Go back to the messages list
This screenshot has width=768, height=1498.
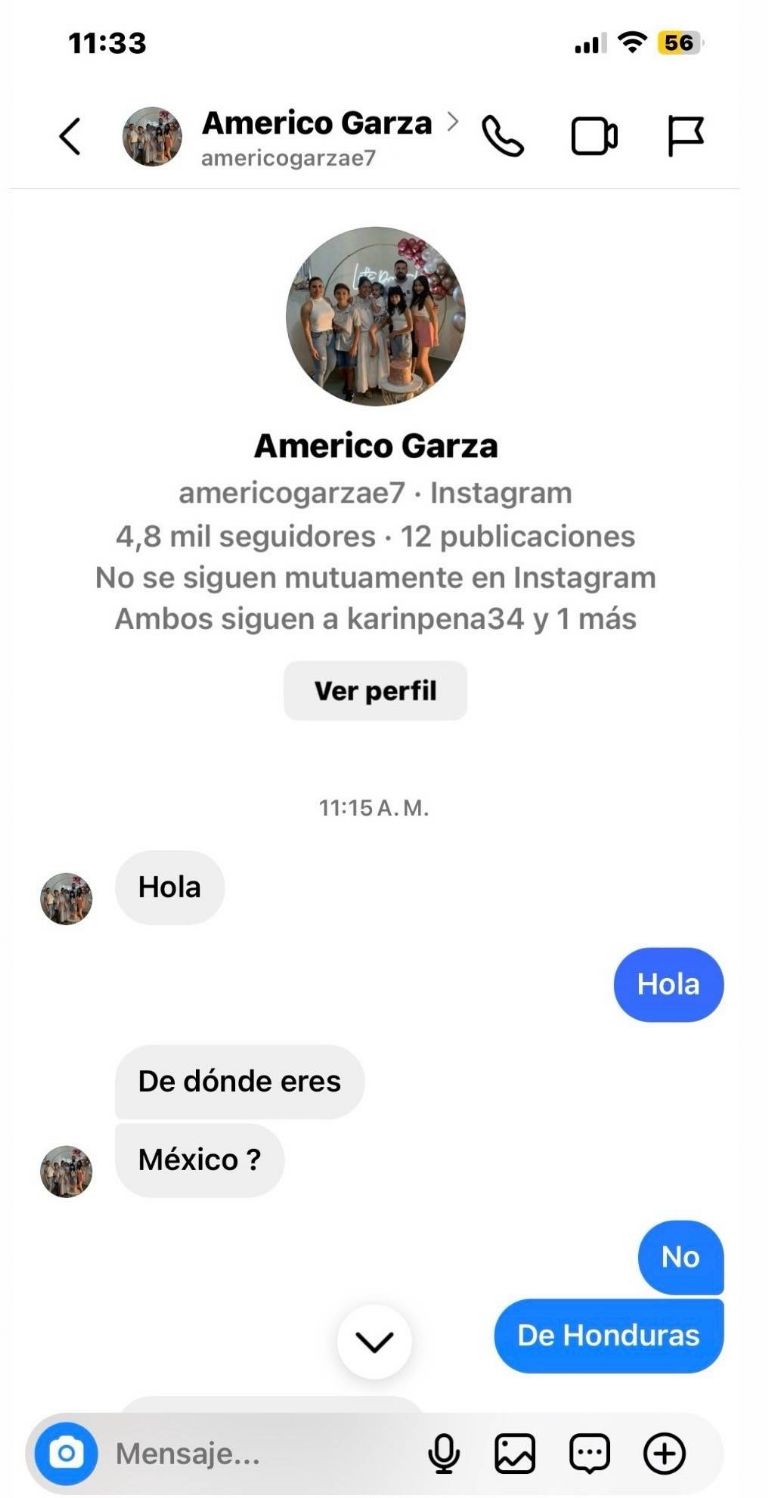tap(69, 136)
